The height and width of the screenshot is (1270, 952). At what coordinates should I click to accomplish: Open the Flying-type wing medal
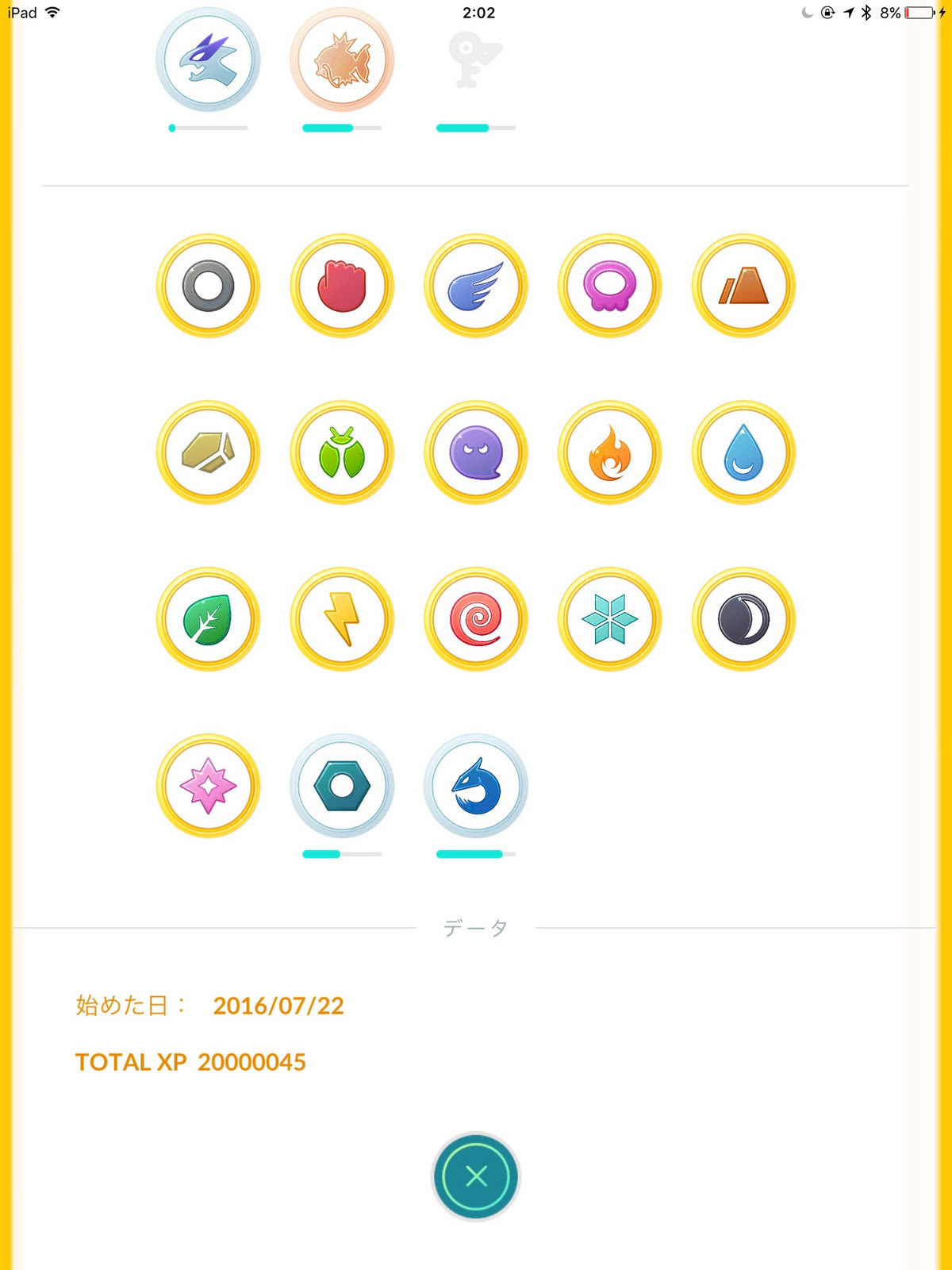tap(475, 286)
